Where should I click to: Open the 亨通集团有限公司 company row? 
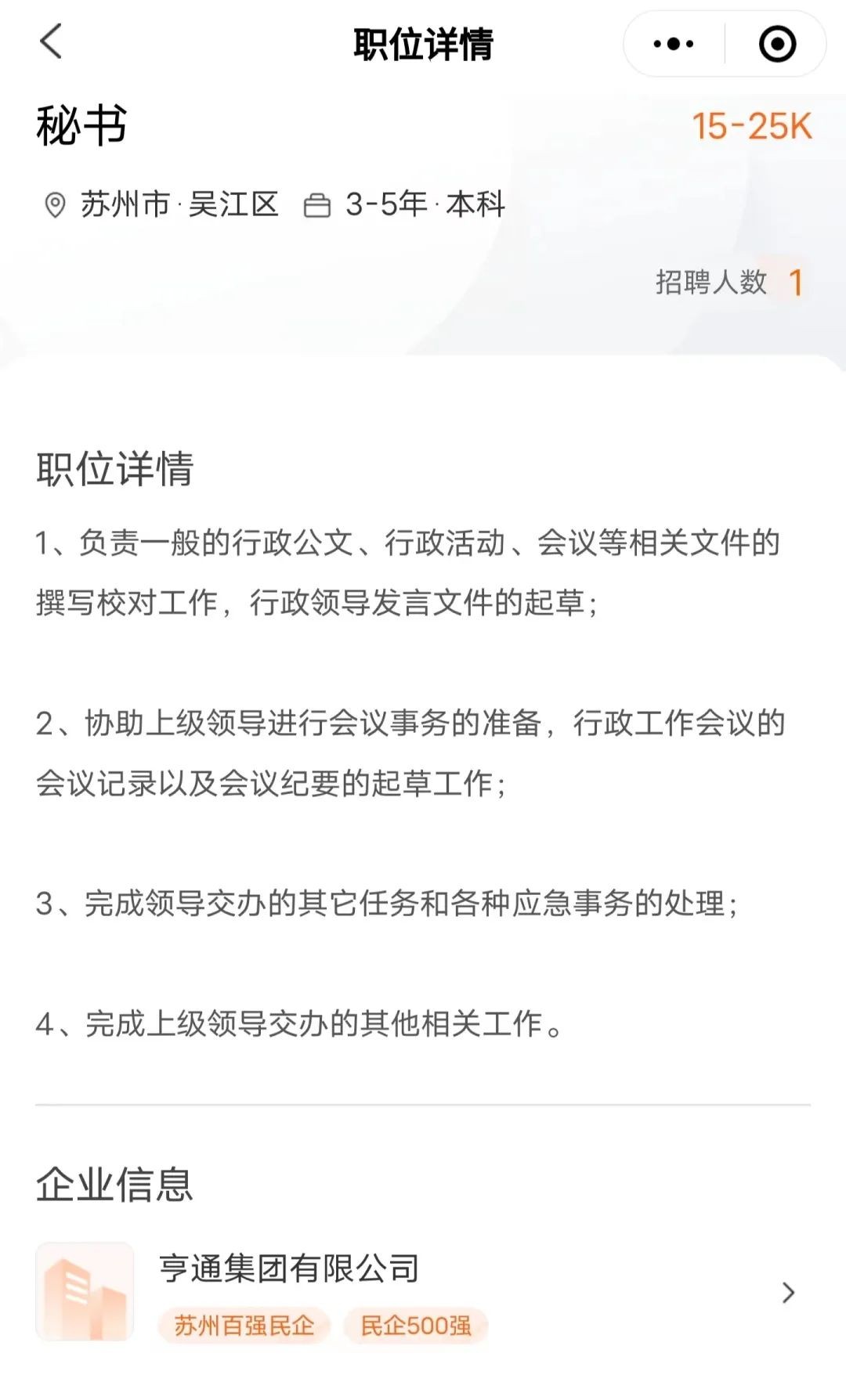point(423,1292)
